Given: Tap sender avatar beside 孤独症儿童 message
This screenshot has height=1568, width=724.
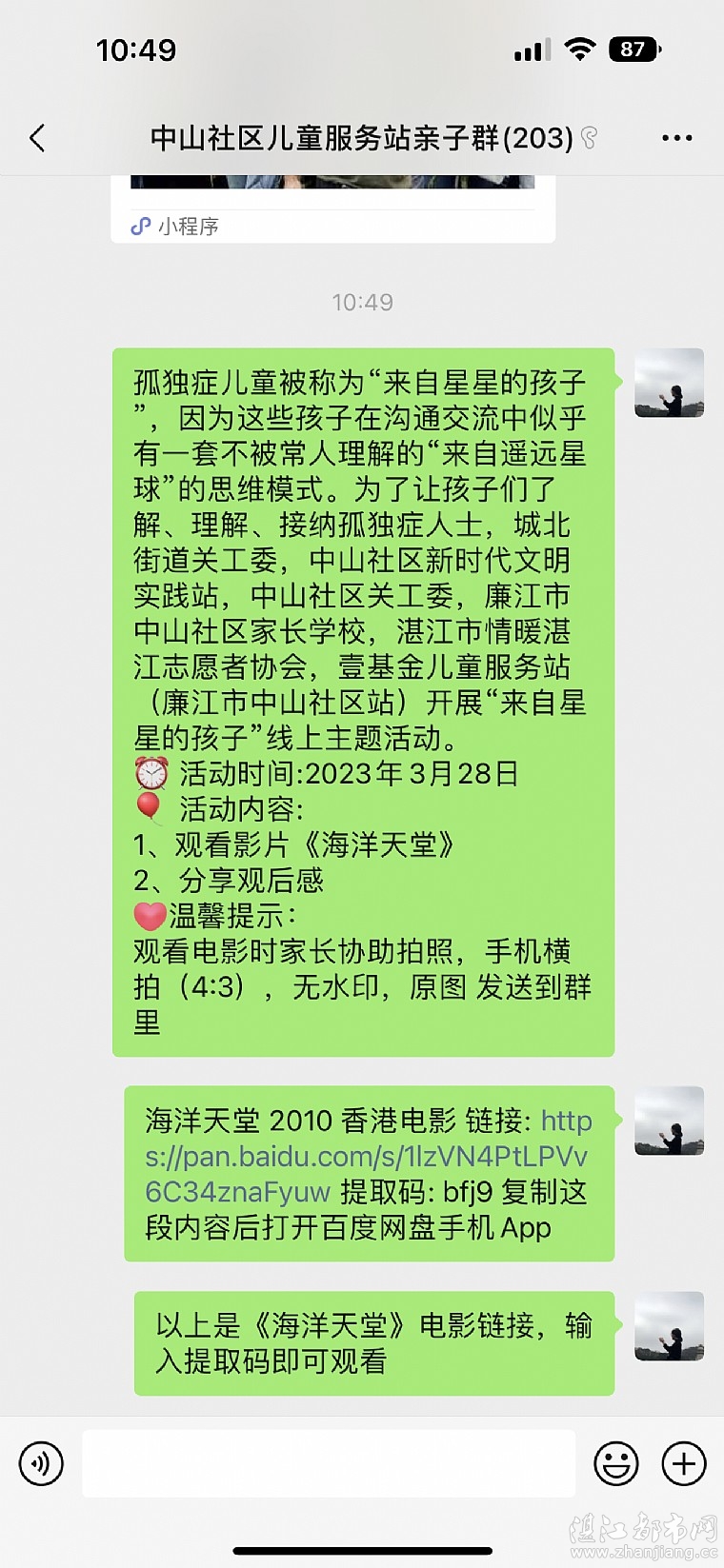Looking at the screenshot, I should coord(669,383).
